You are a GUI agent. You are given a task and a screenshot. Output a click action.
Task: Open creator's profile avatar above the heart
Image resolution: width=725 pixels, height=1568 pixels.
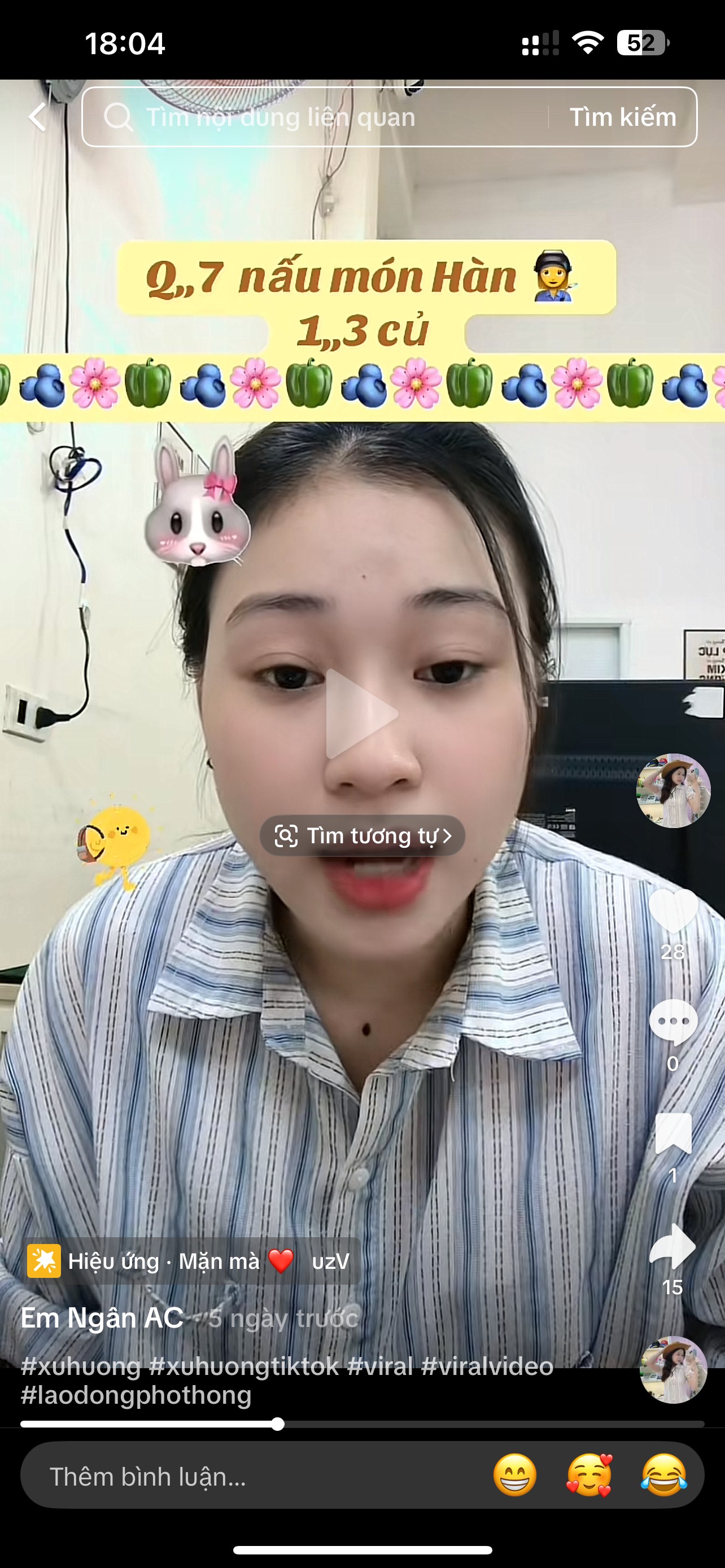click(672, 790)
